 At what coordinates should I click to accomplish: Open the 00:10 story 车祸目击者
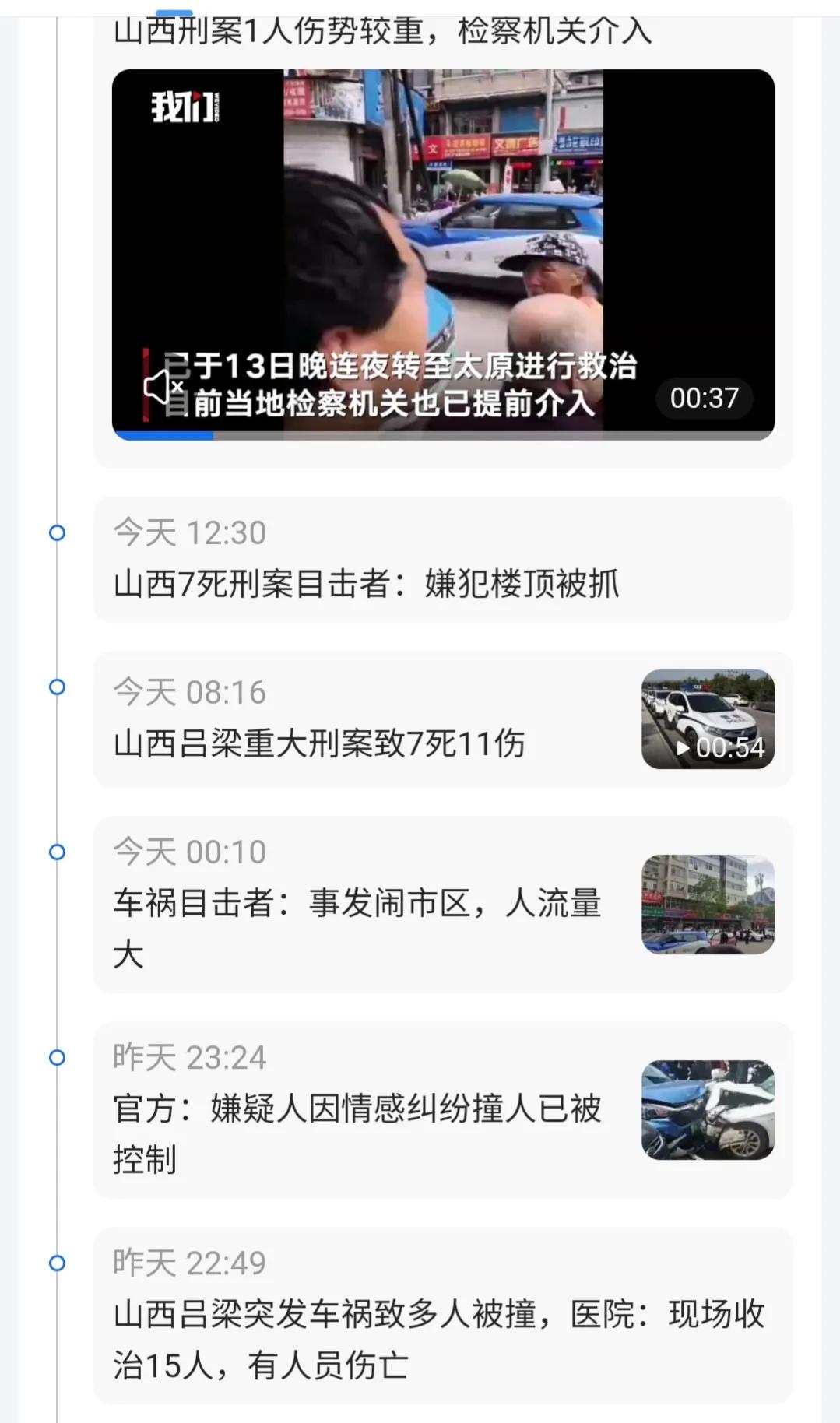[443, 905]
